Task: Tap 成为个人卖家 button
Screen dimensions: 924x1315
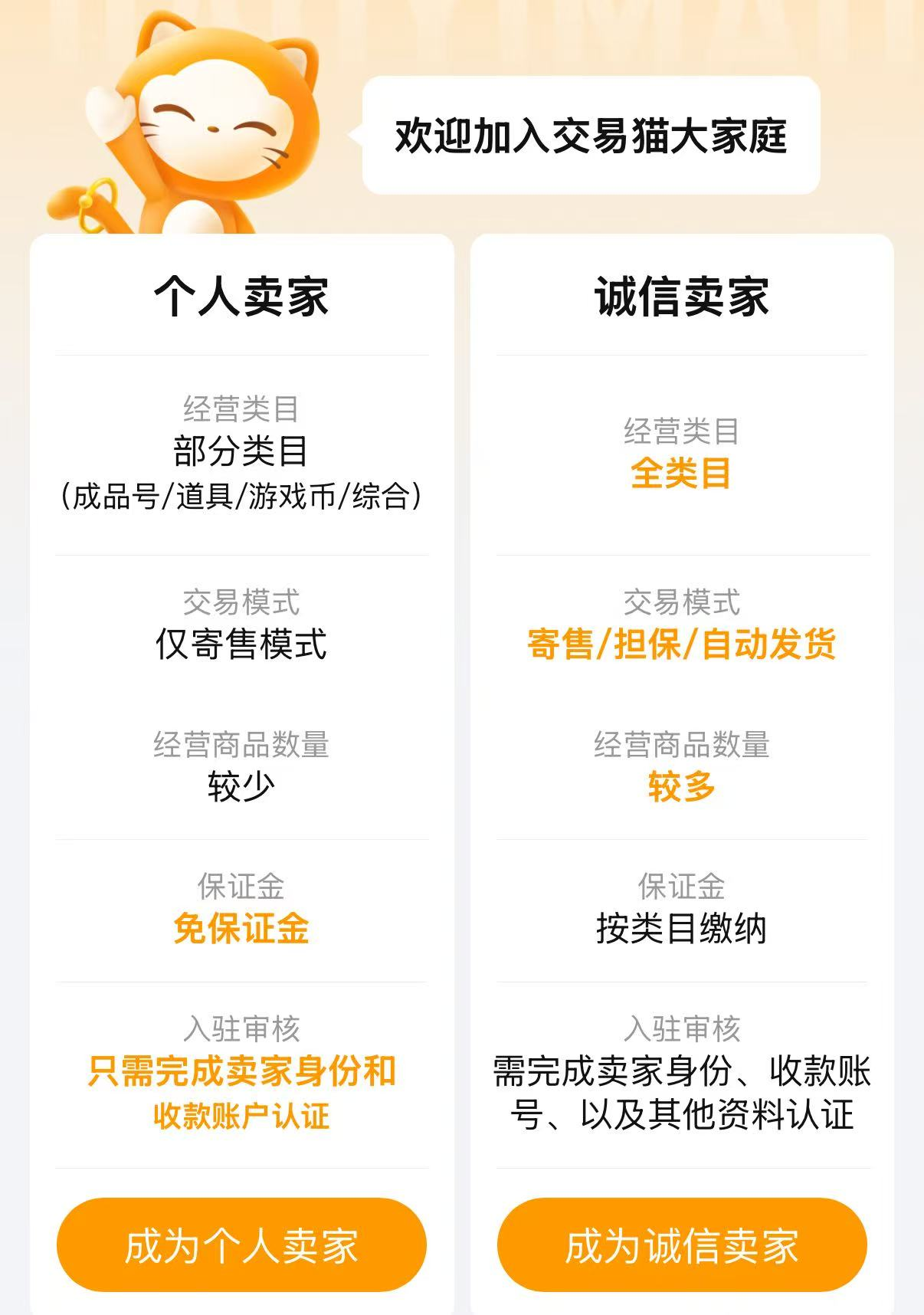Action: point(241,1245)
